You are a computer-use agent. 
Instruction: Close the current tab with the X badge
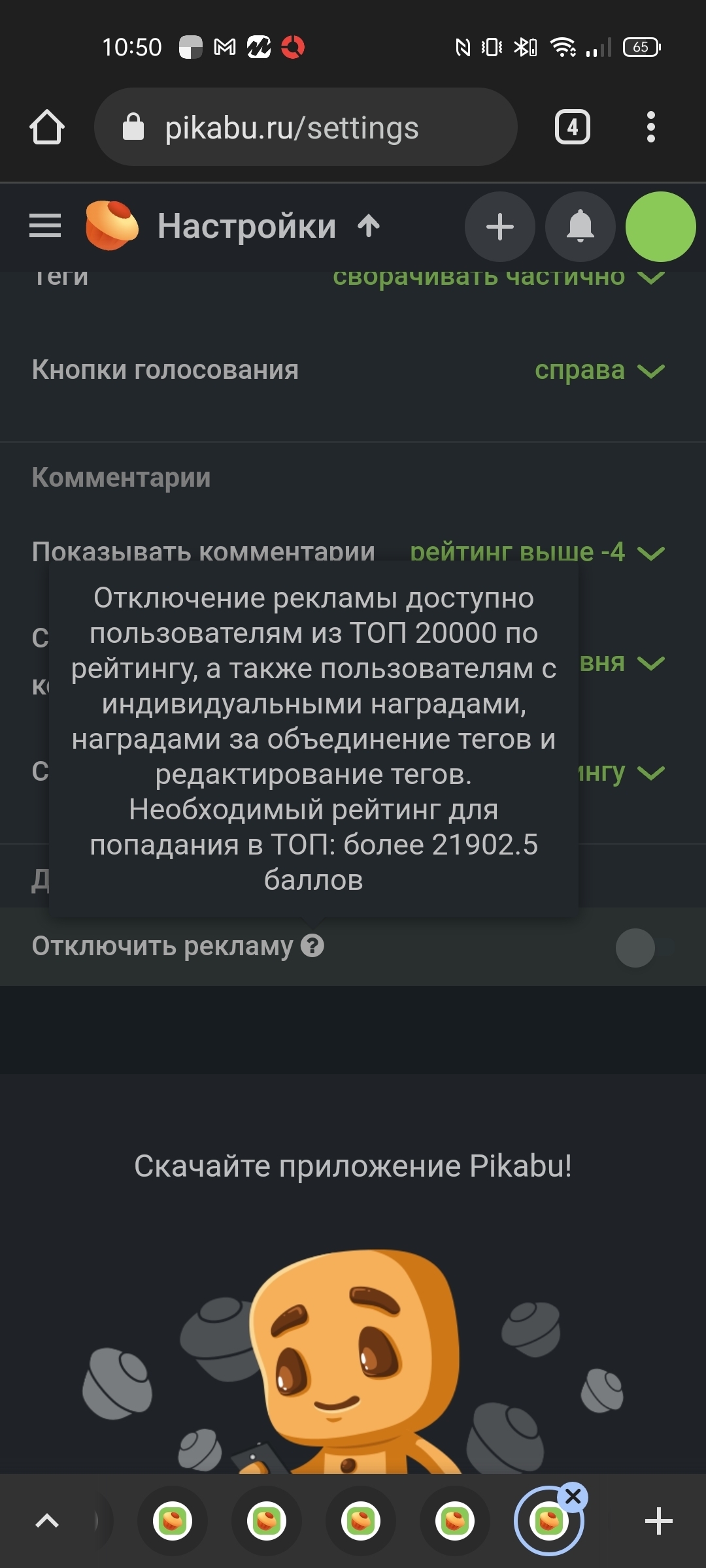pyautogui.click(x=573, y=1496)
